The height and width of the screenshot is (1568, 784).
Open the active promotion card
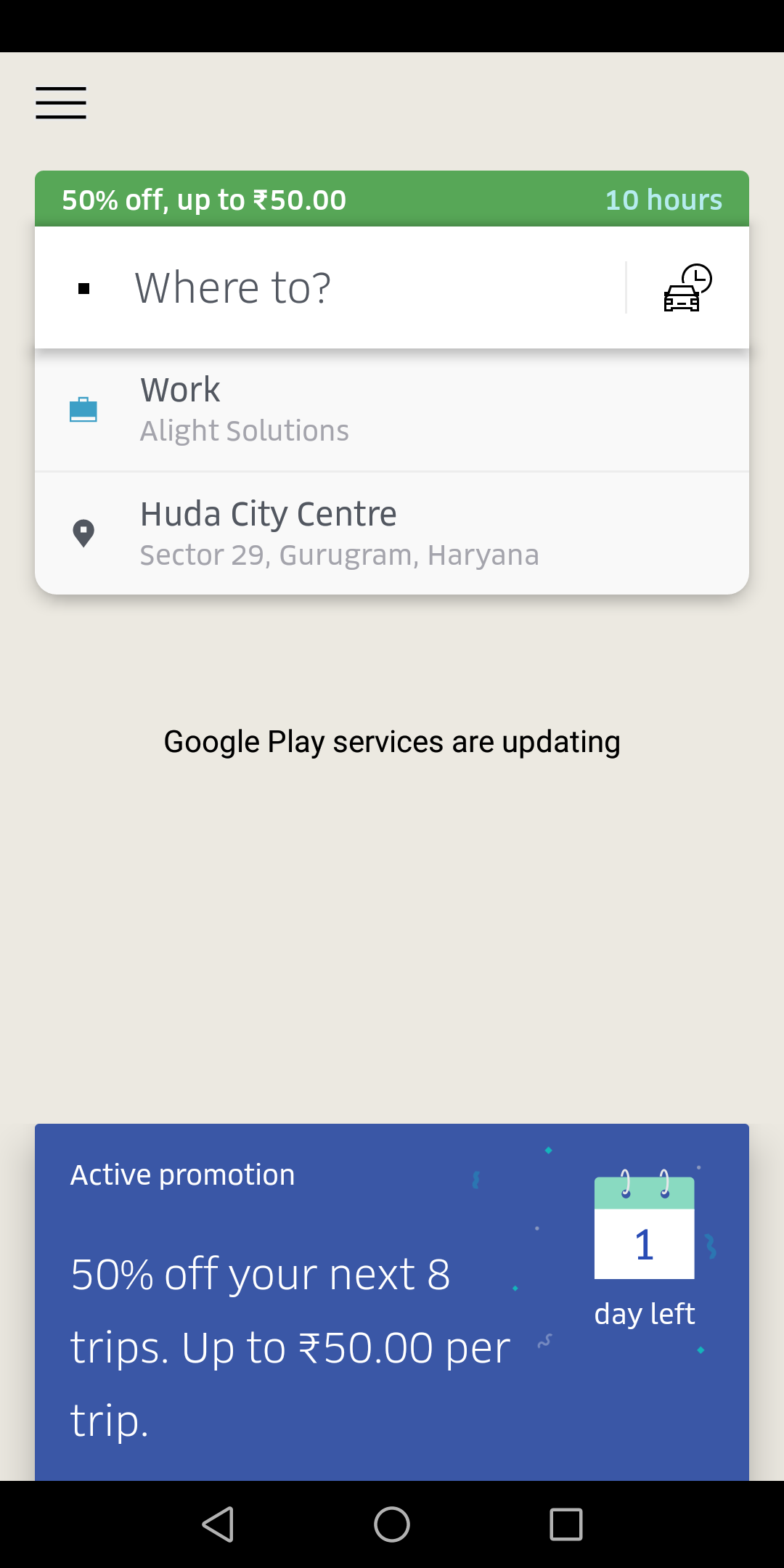point(392,1301)
